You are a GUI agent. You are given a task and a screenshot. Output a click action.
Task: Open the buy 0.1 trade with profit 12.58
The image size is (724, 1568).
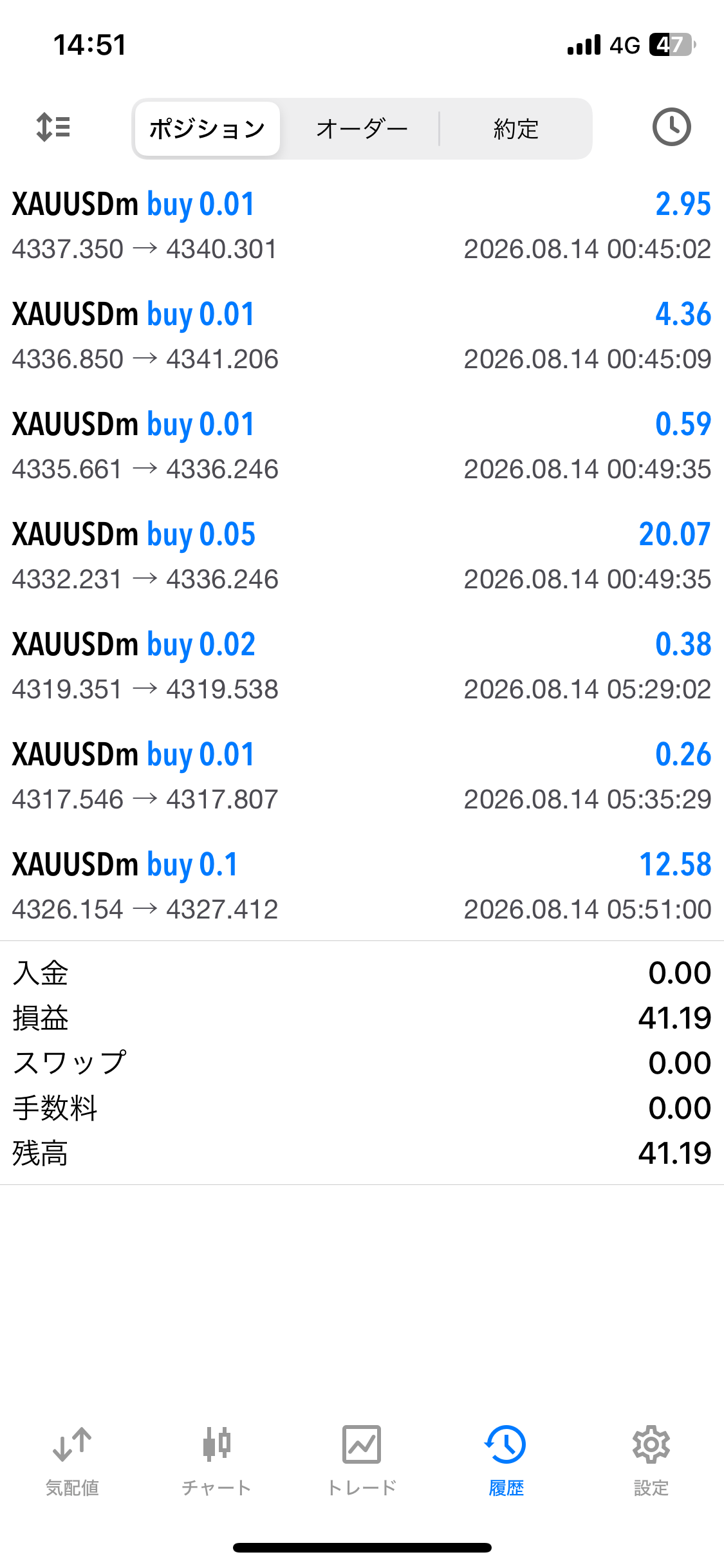click(x=362, y=886)
